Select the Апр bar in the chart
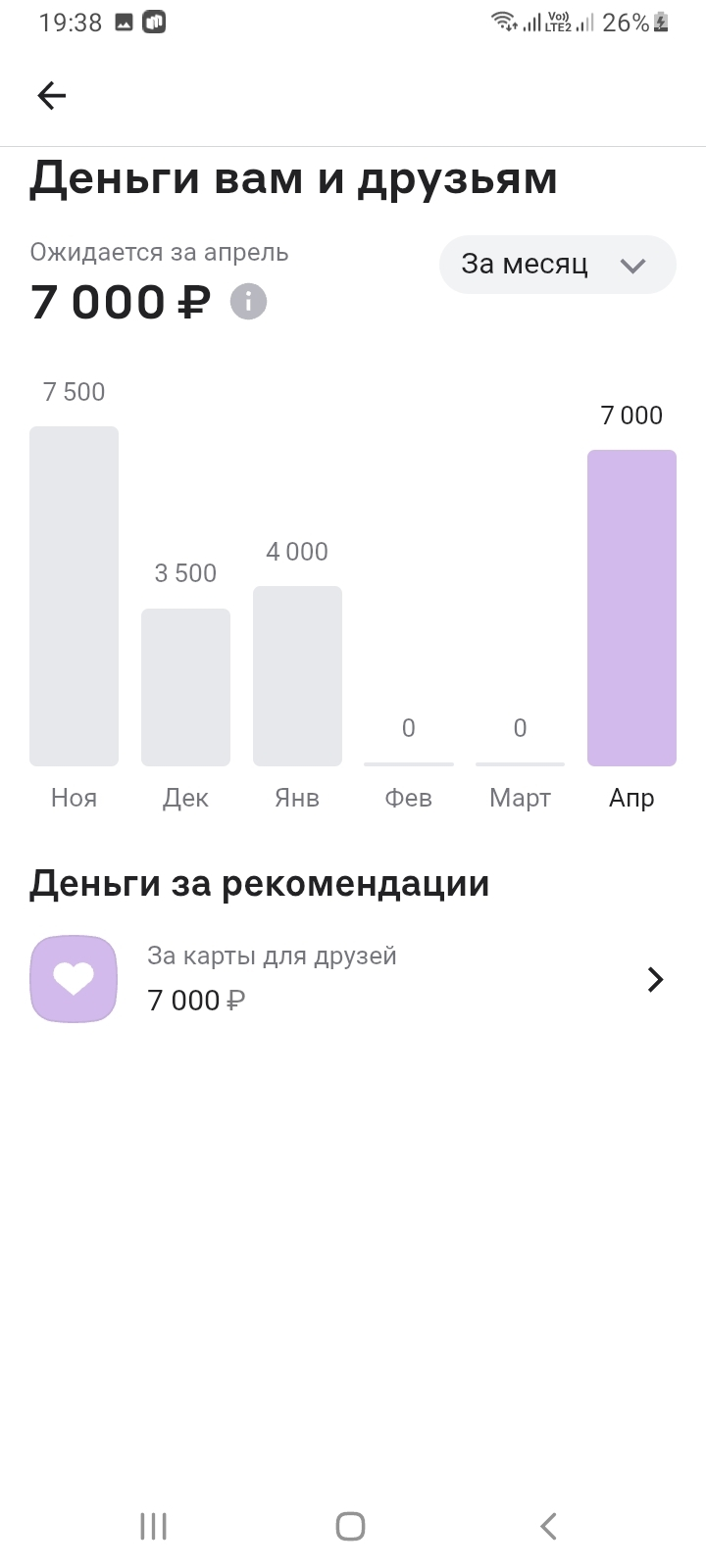 (x=631, y=608)
